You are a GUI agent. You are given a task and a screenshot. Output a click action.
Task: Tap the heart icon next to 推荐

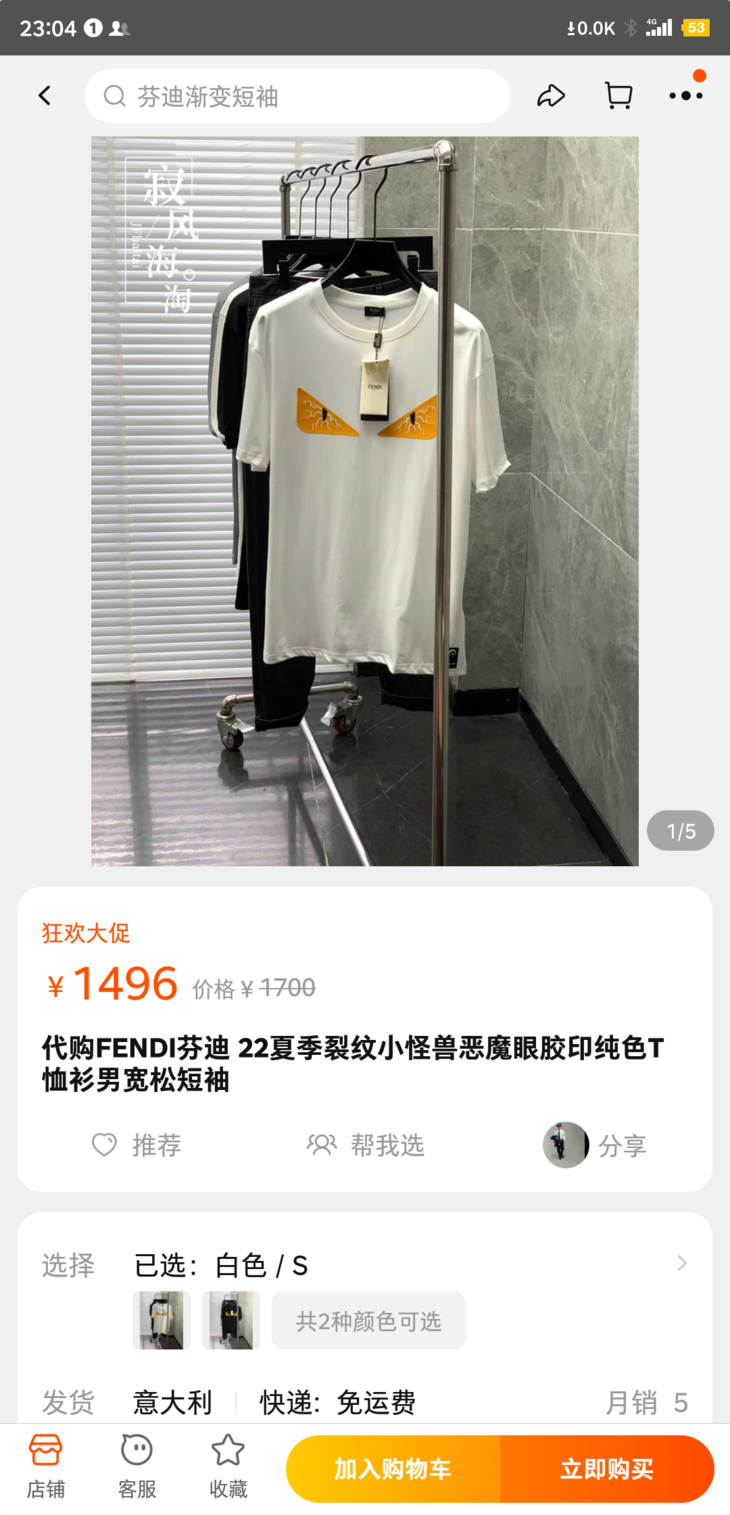click(x=104, y=1145)
